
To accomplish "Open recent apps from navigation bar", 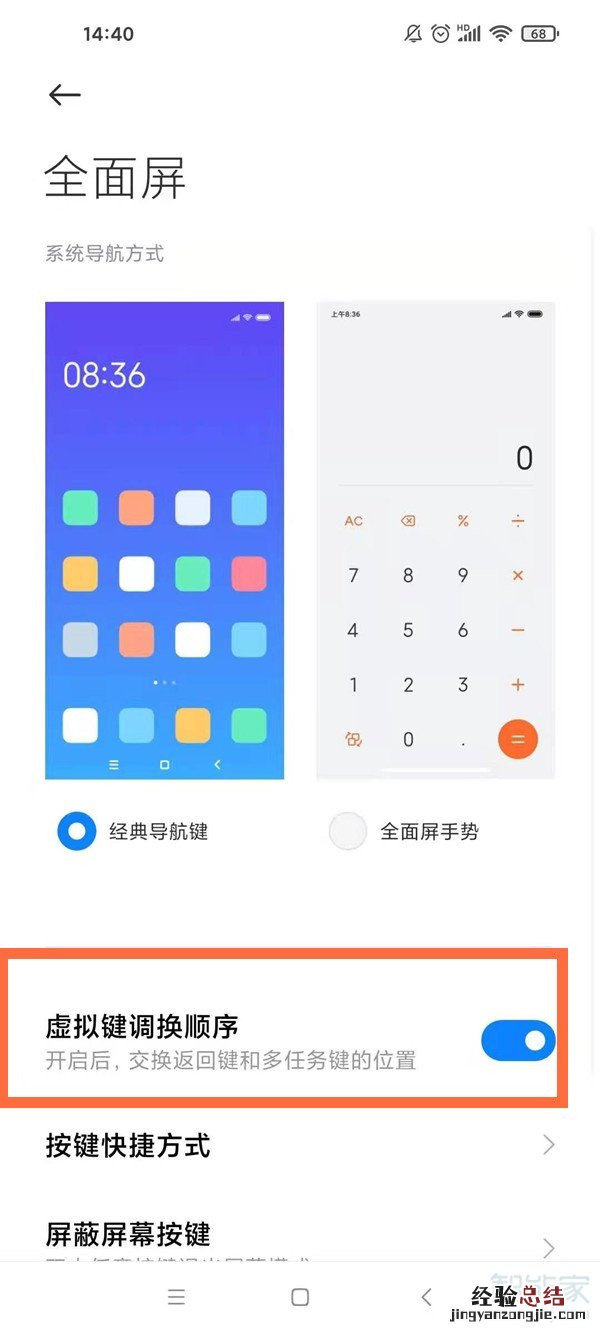I will coord(177,1297).
